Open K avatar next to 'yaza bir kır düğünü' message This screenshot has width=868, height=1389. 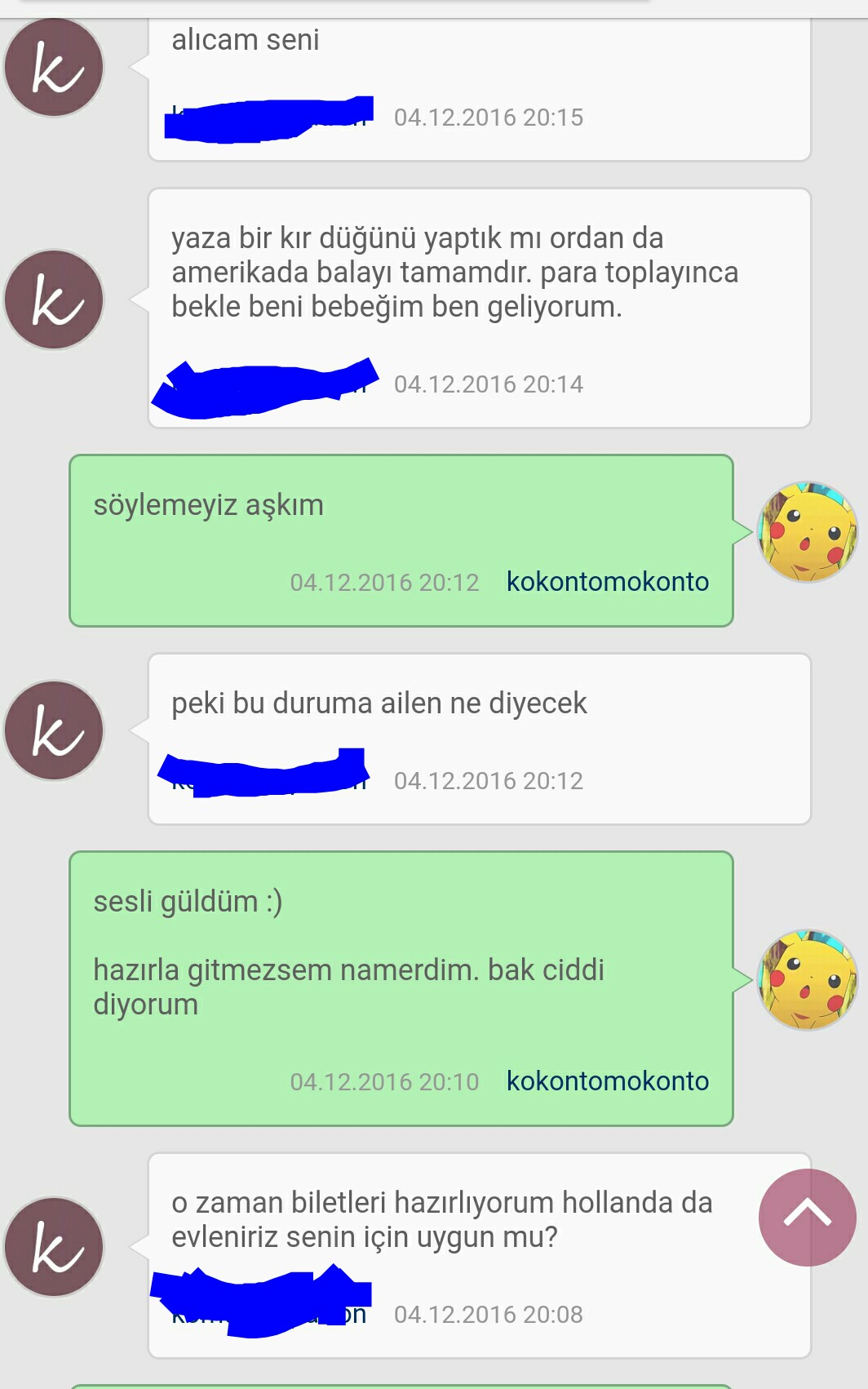click(x=54, y=300)
